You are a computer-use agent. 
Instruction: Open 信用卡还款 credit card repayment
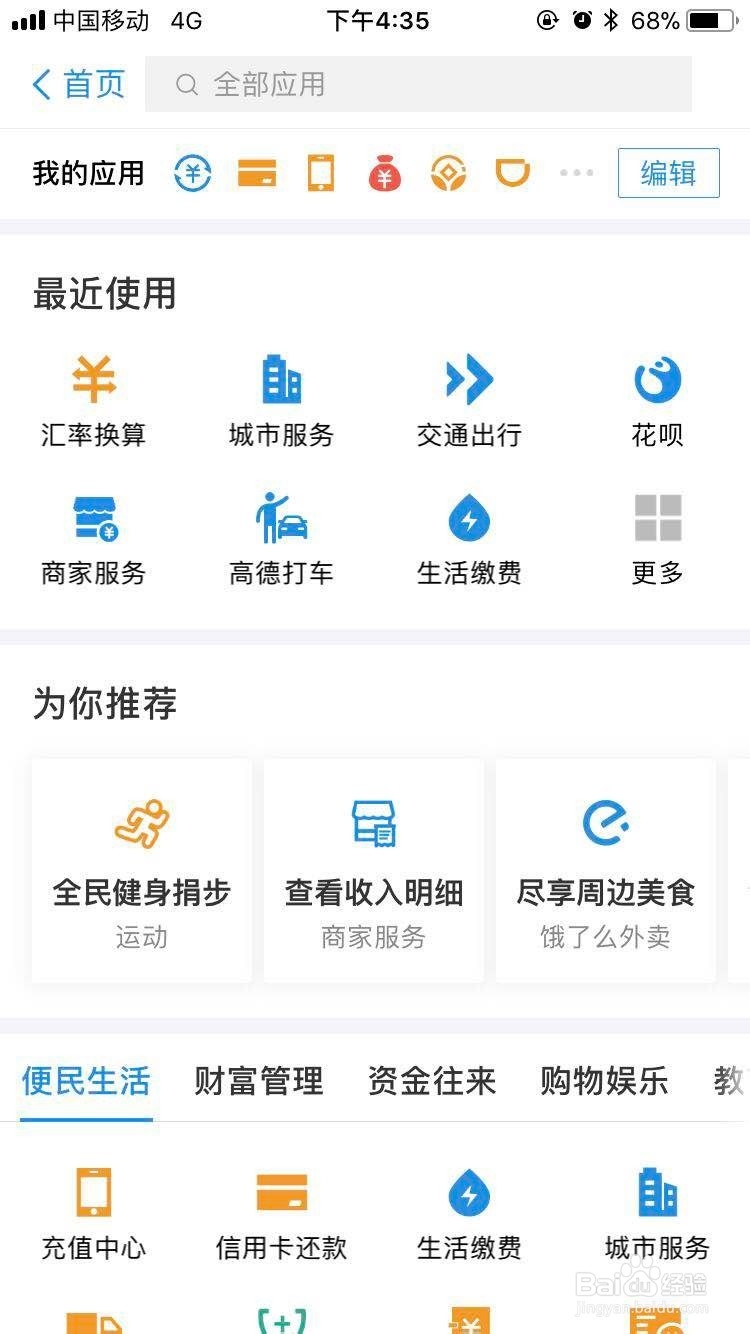(x=281, y=1210)
